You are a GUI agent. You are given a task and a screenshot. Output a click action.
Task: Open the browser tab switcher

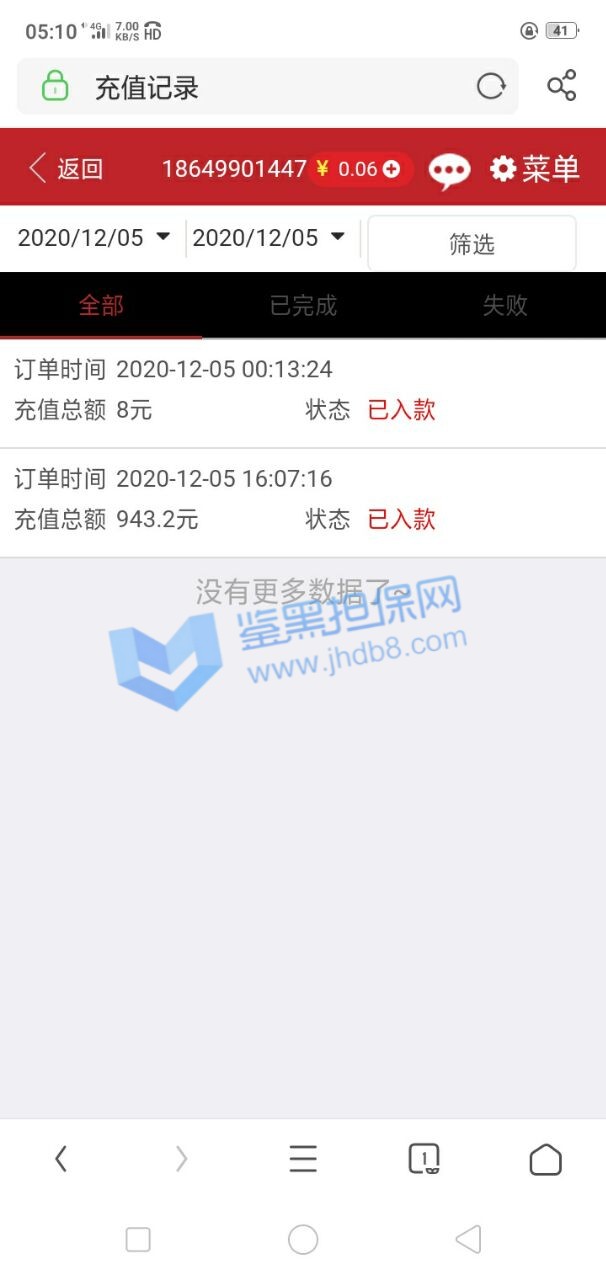424,1159
